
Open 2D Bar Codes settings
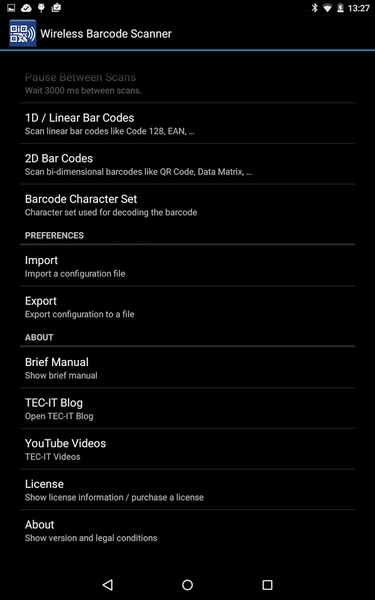[188, 164]
